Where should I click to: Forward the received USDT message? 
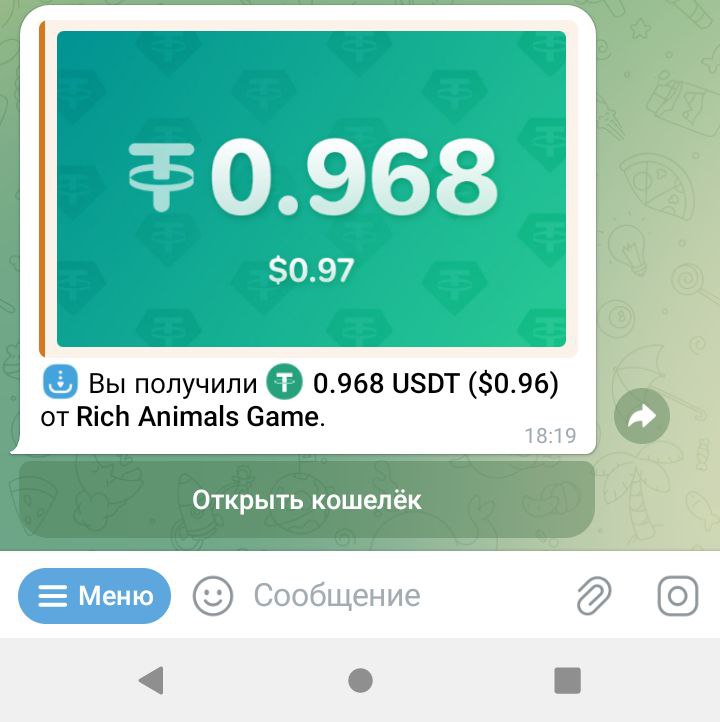[x=642, y=417]
